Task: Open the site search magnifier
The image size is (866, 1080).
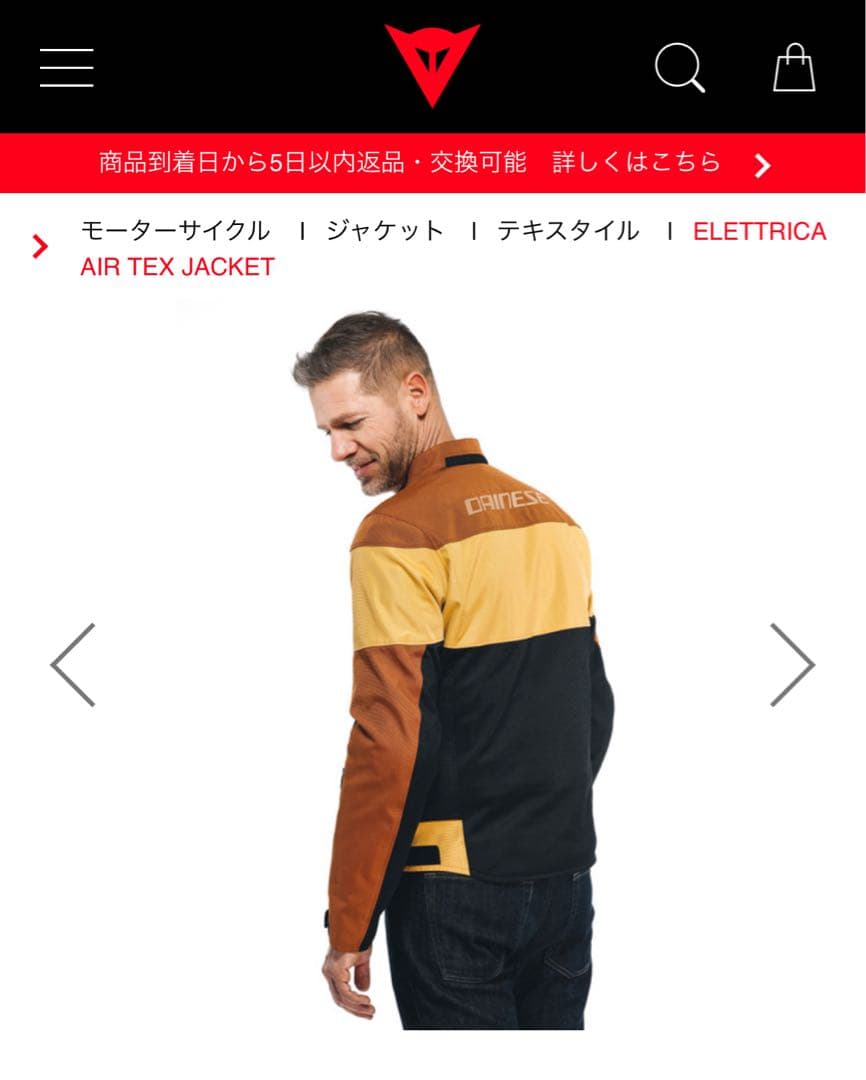Action: pos(680,65)
